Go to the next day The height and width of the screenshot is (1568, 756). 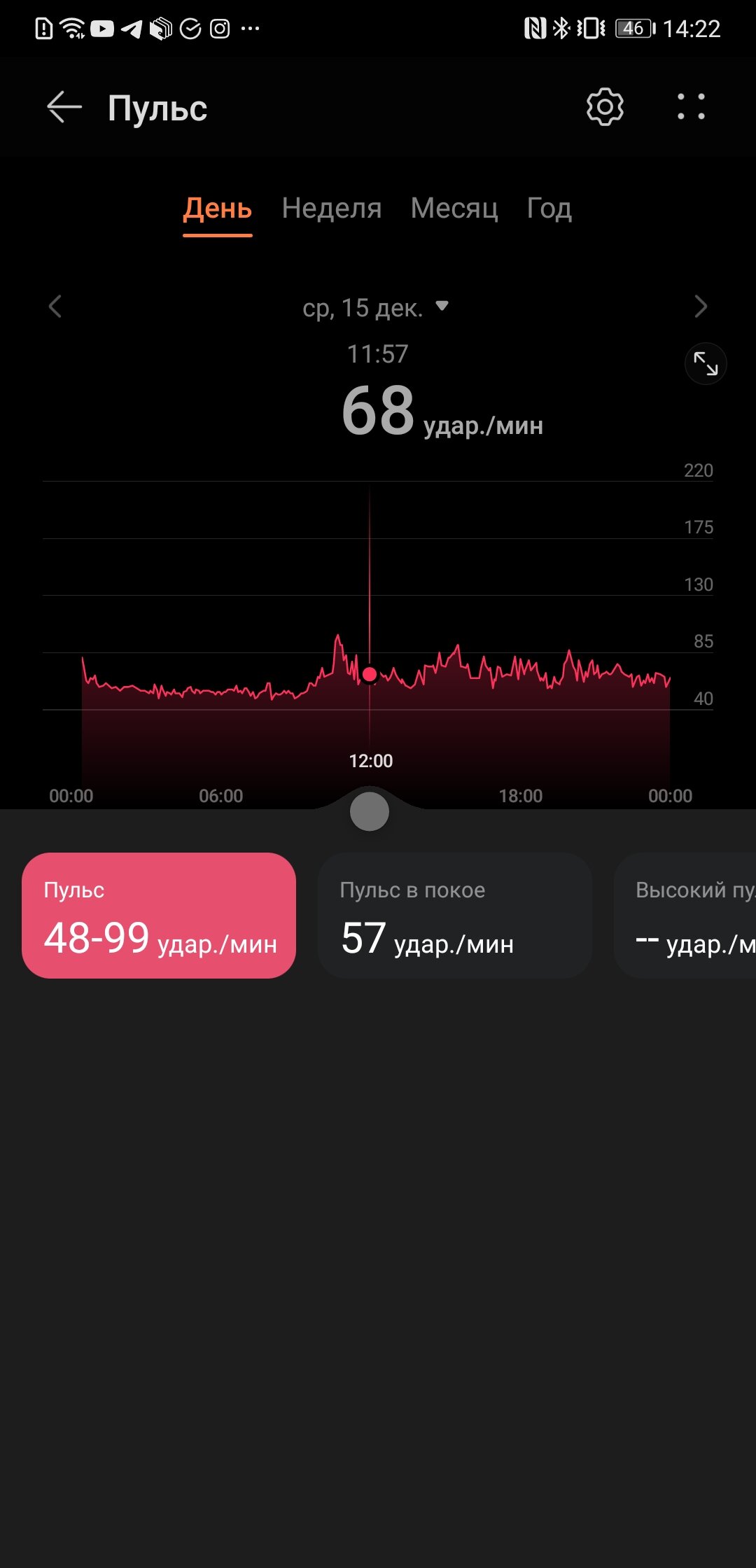[700, 307]
